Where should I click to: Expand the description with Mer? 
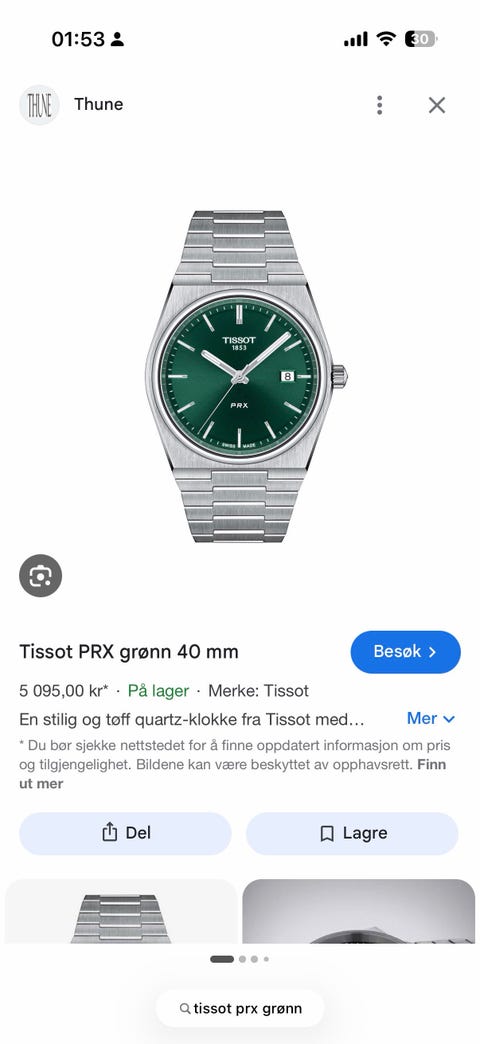coord(431,718)
